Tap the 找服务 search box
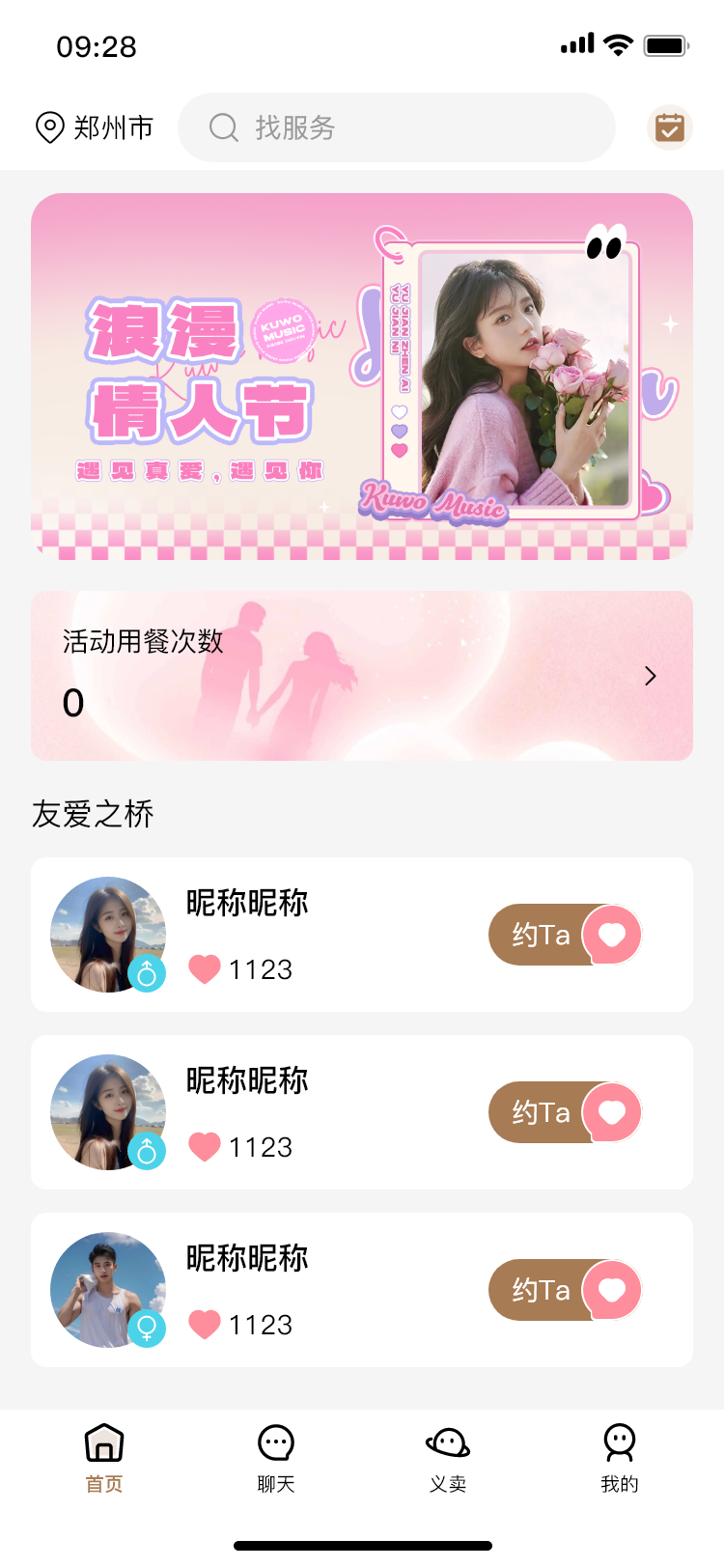724x1568 pixels. [x=396, y=127]
